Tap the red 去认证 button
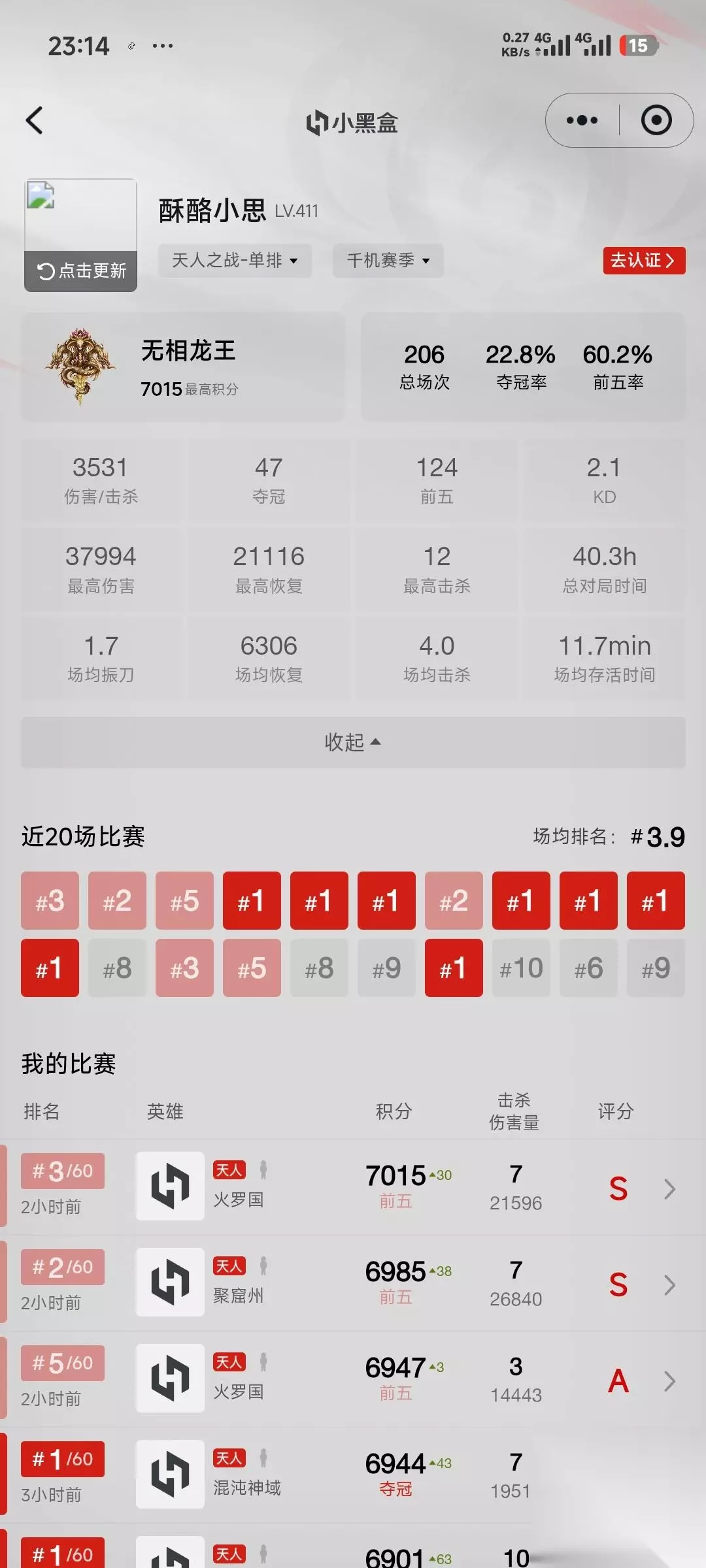The height and width of the screenshot is (1568, 706). click(x=644, y=261)
